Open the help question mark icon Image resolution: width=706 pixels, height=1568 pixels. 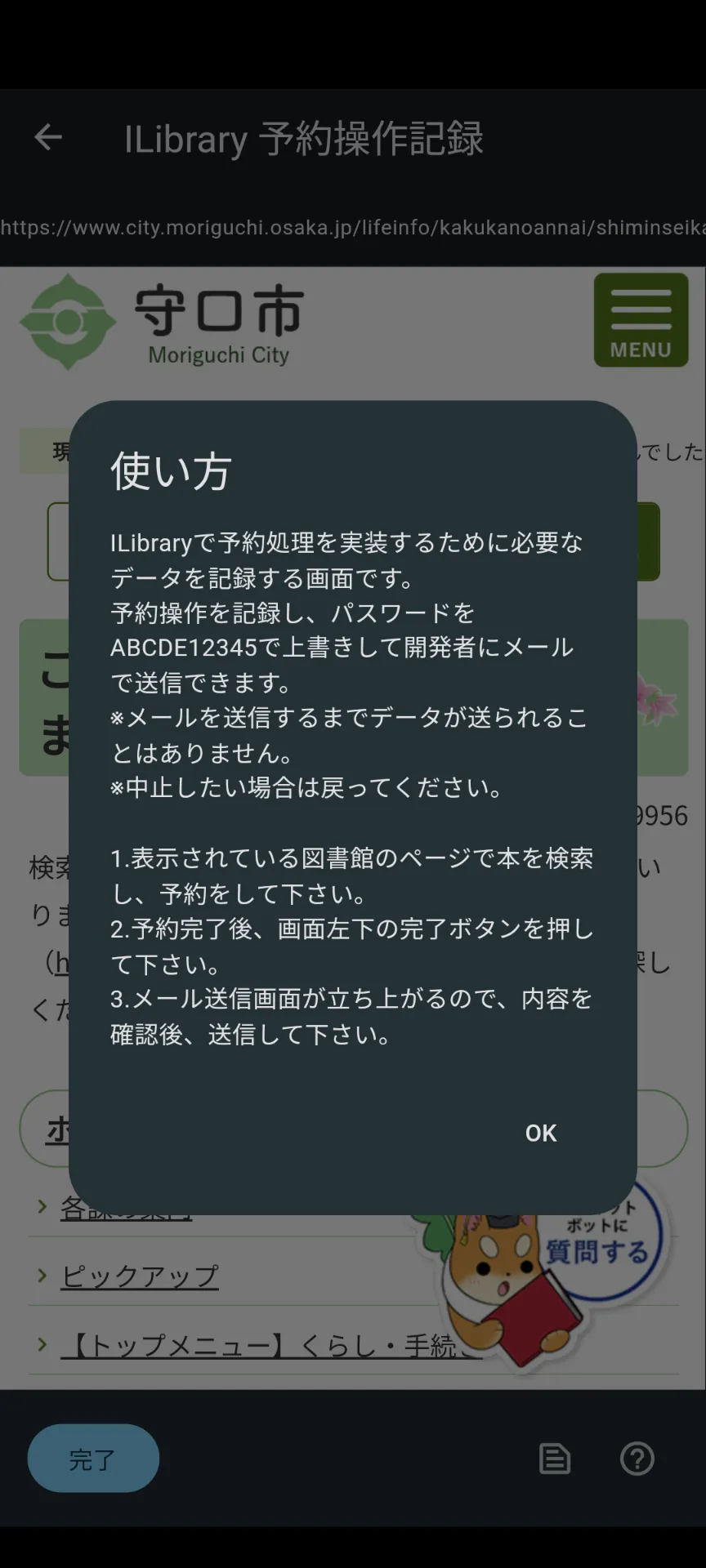(637, 1459)
